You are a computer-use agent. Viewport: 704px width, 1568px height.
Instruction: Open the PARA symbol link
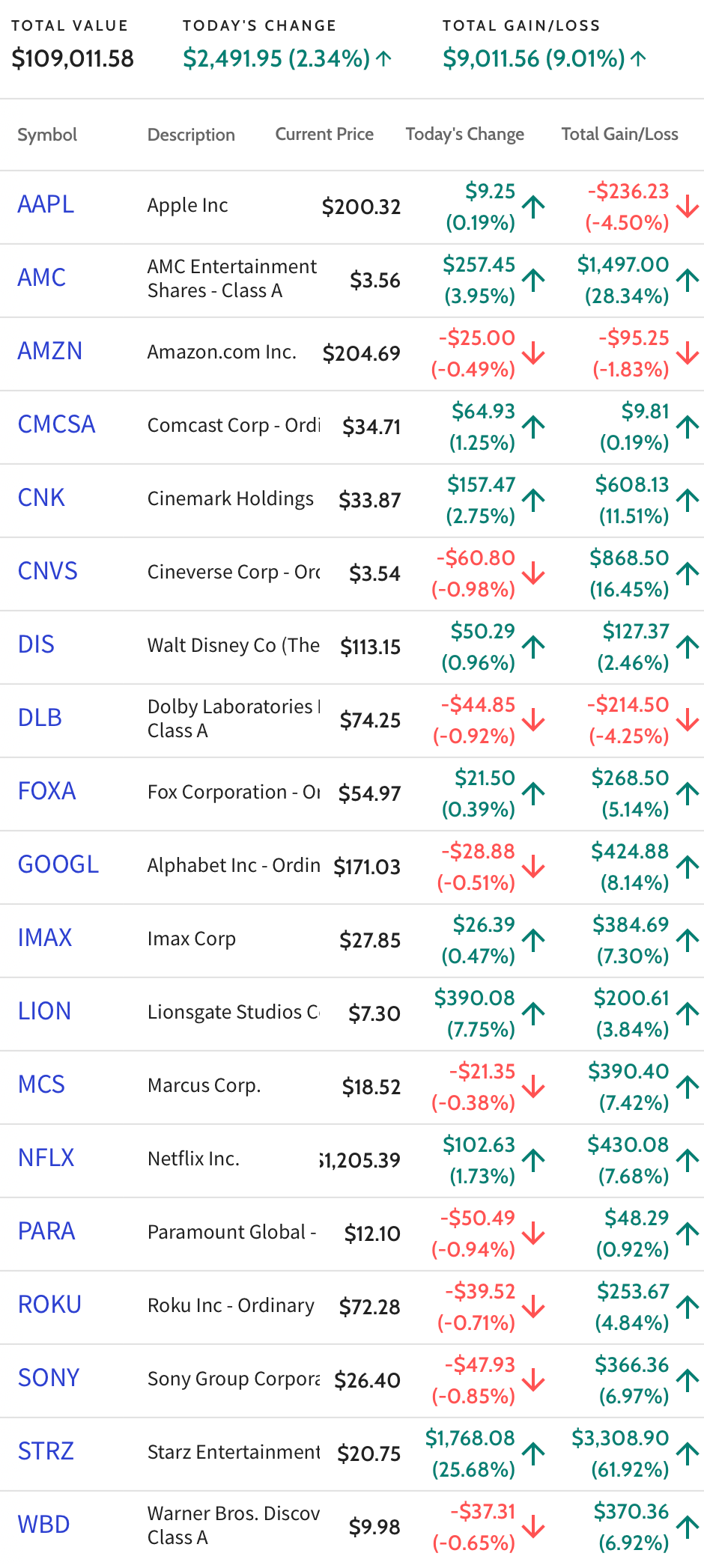[x=46, y=1231]
